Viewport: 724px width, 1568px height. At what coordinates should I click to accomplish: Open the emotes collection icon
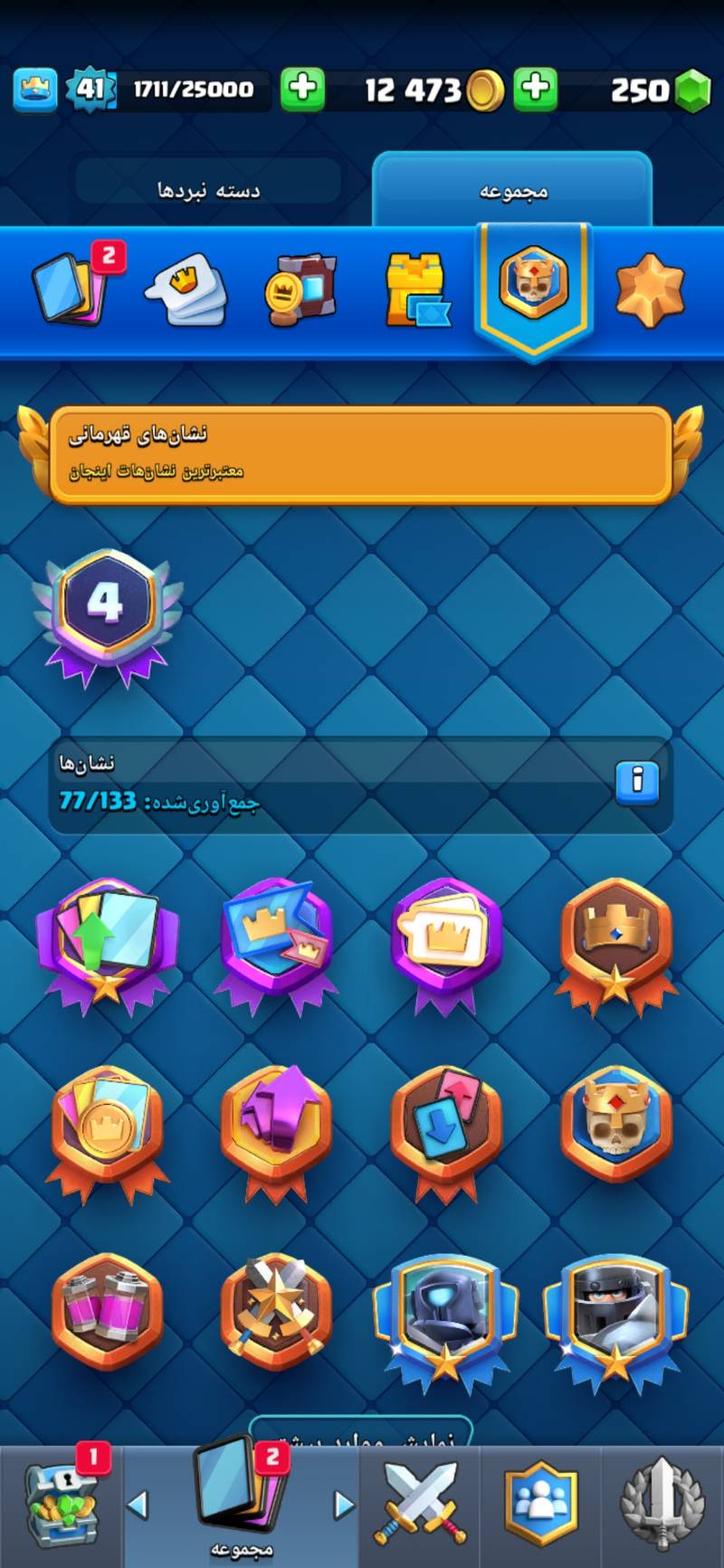[x=186, y=290]
